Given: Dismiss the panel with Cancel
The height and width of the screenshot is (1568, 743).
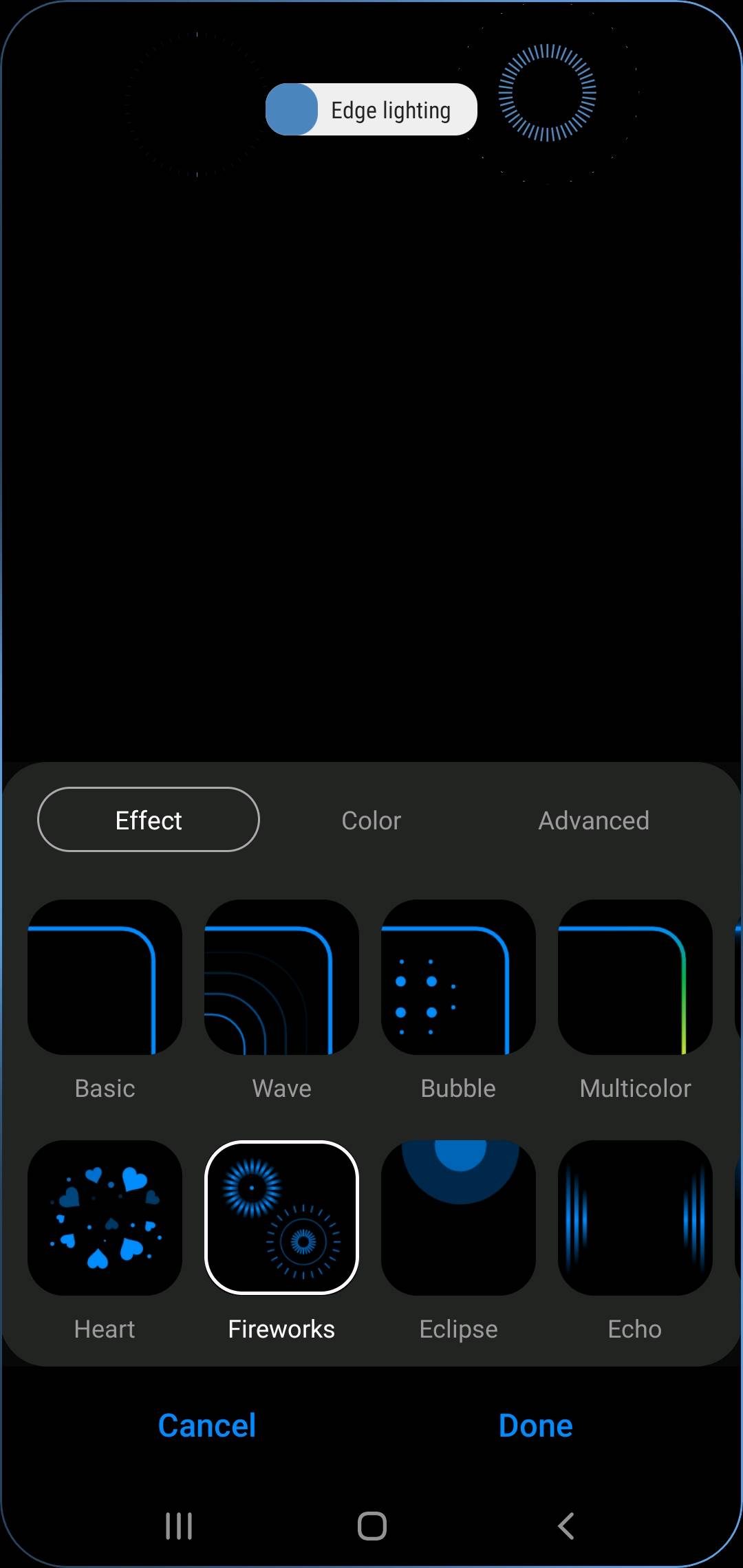Looking at the screenshot, I should 206,1425.
